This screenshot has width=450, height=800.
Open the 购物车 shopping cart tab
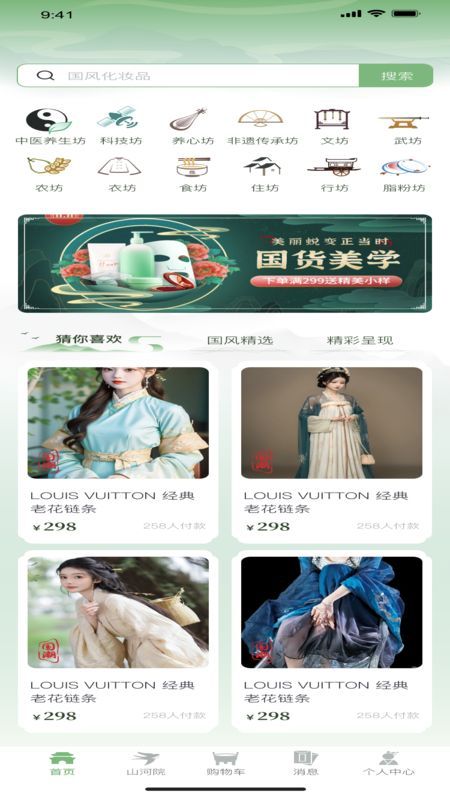coord(226,764)
